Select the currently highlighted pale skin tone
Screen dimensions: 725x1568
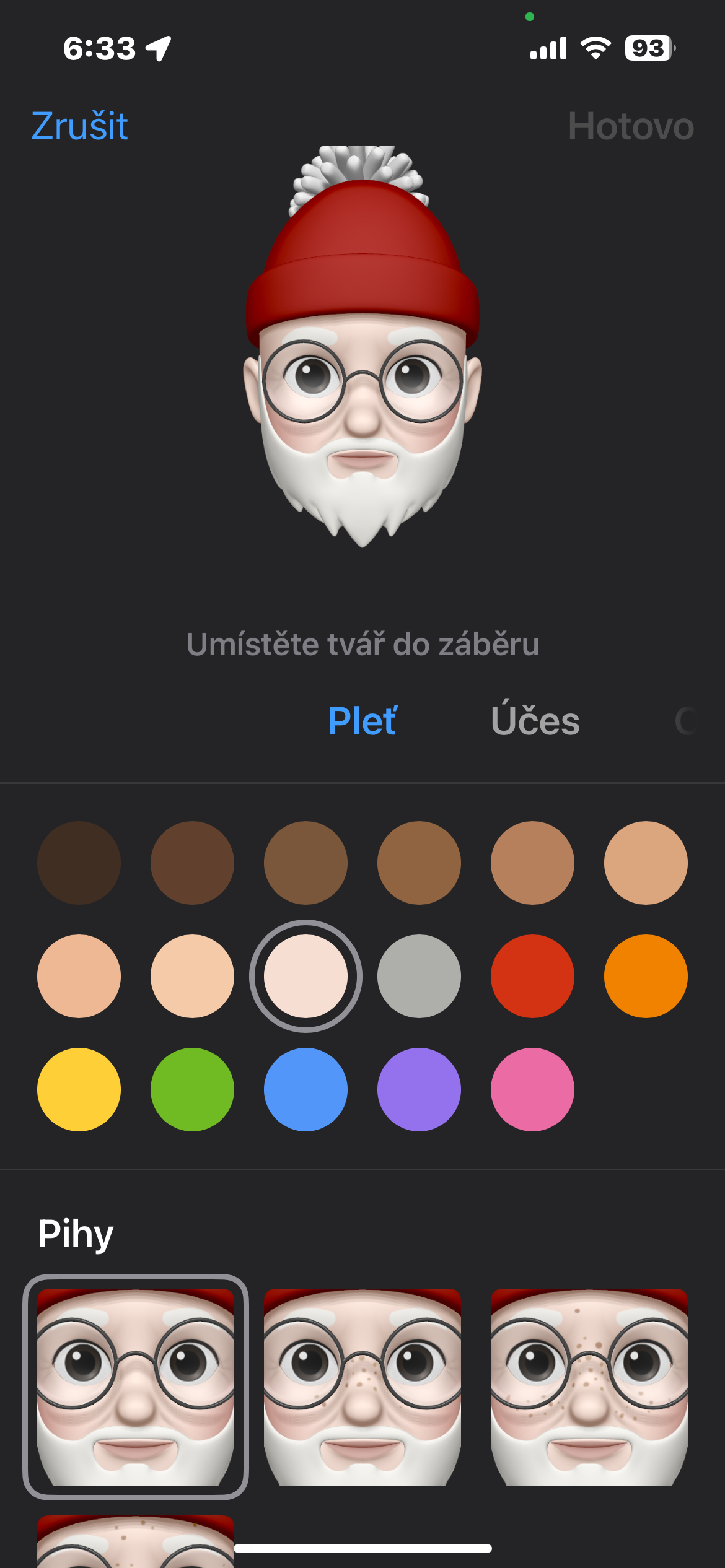tap(305, 976)
